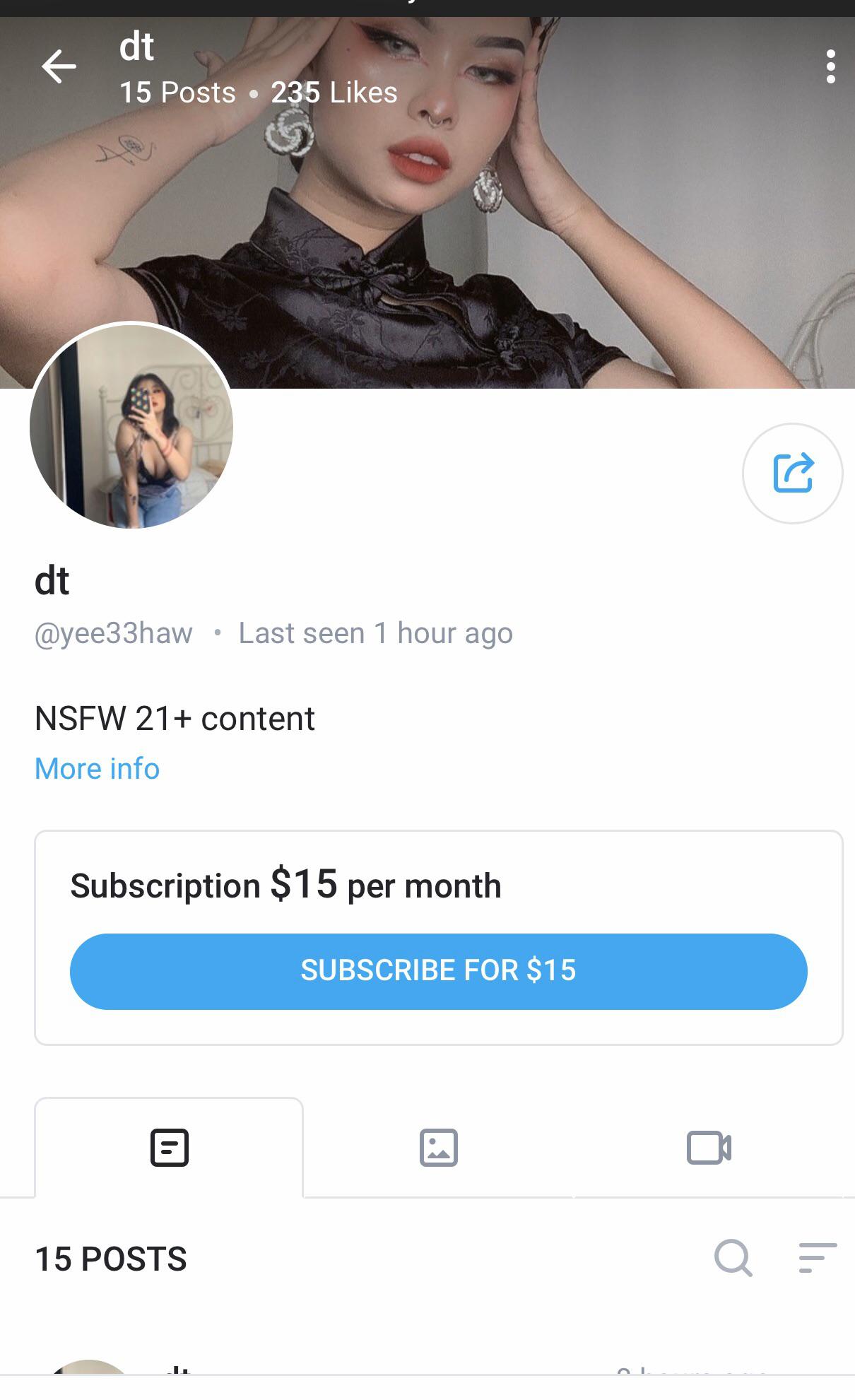Open the post sort options
This screenshot has width=855, height=1400.
pyautogui.click(x=818, y=1259)
